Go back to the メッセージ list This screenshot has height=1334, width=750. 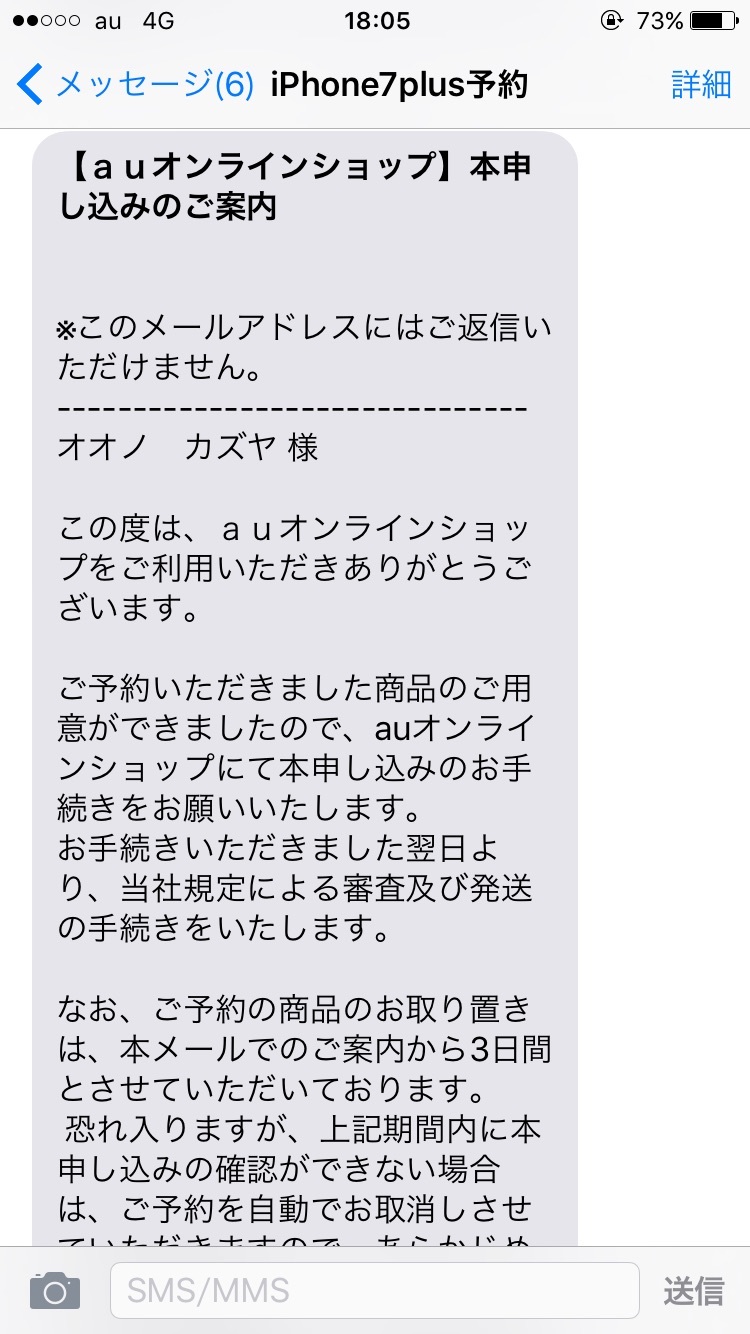[x=136, y=85]
